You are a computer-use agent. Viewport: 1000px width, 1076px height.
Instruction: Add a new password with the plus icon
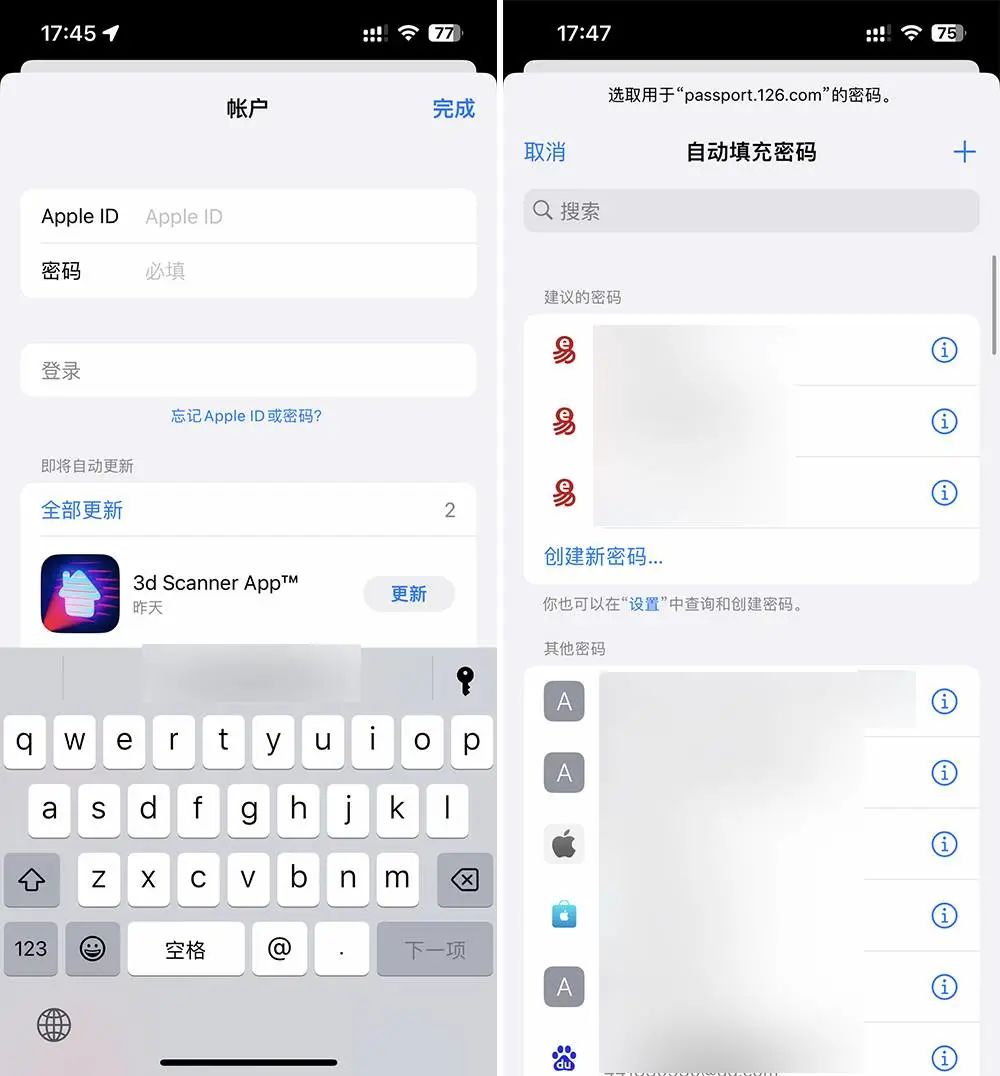(964, 152)
